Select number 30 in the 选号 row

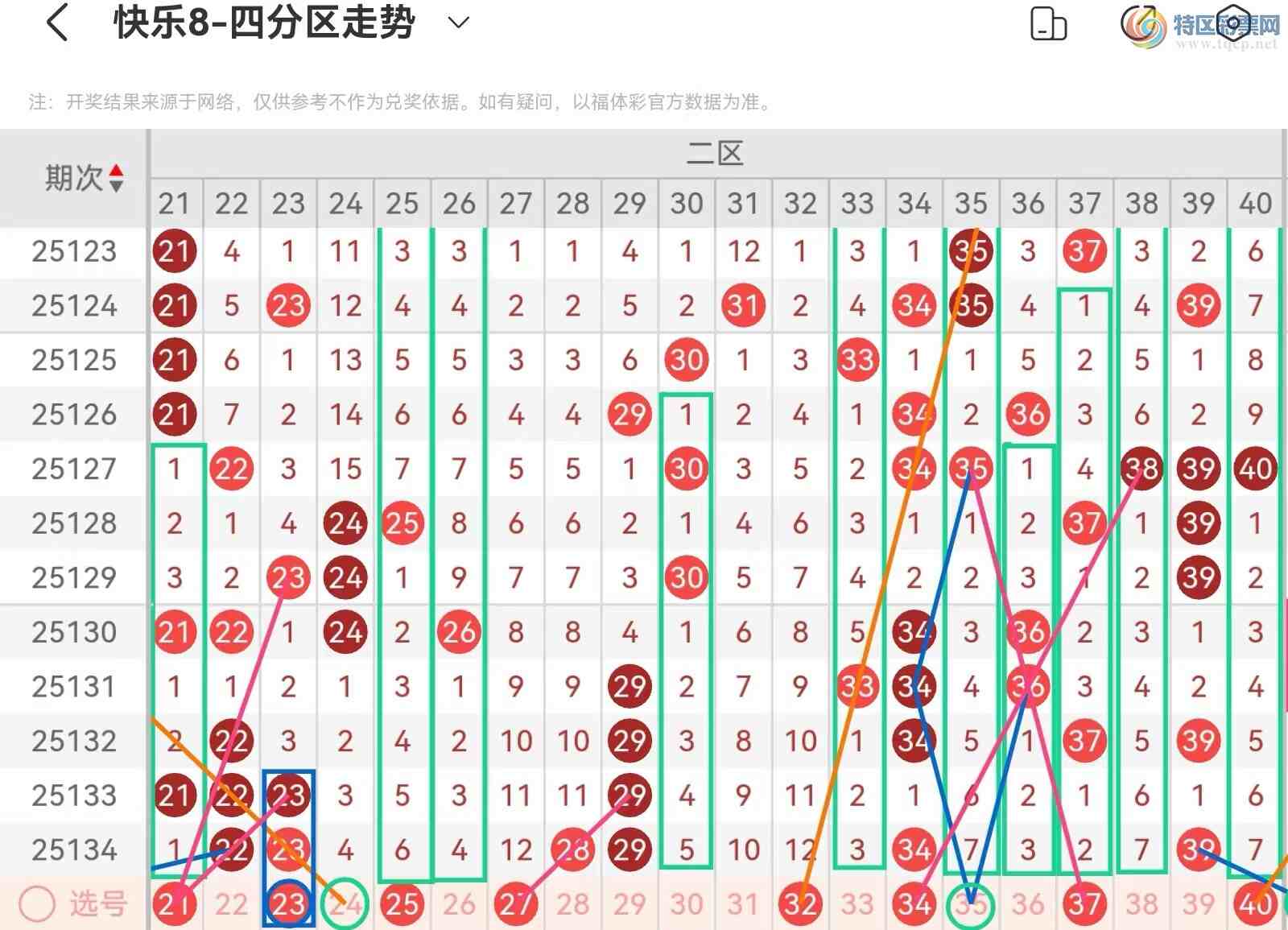click(687, 904)
